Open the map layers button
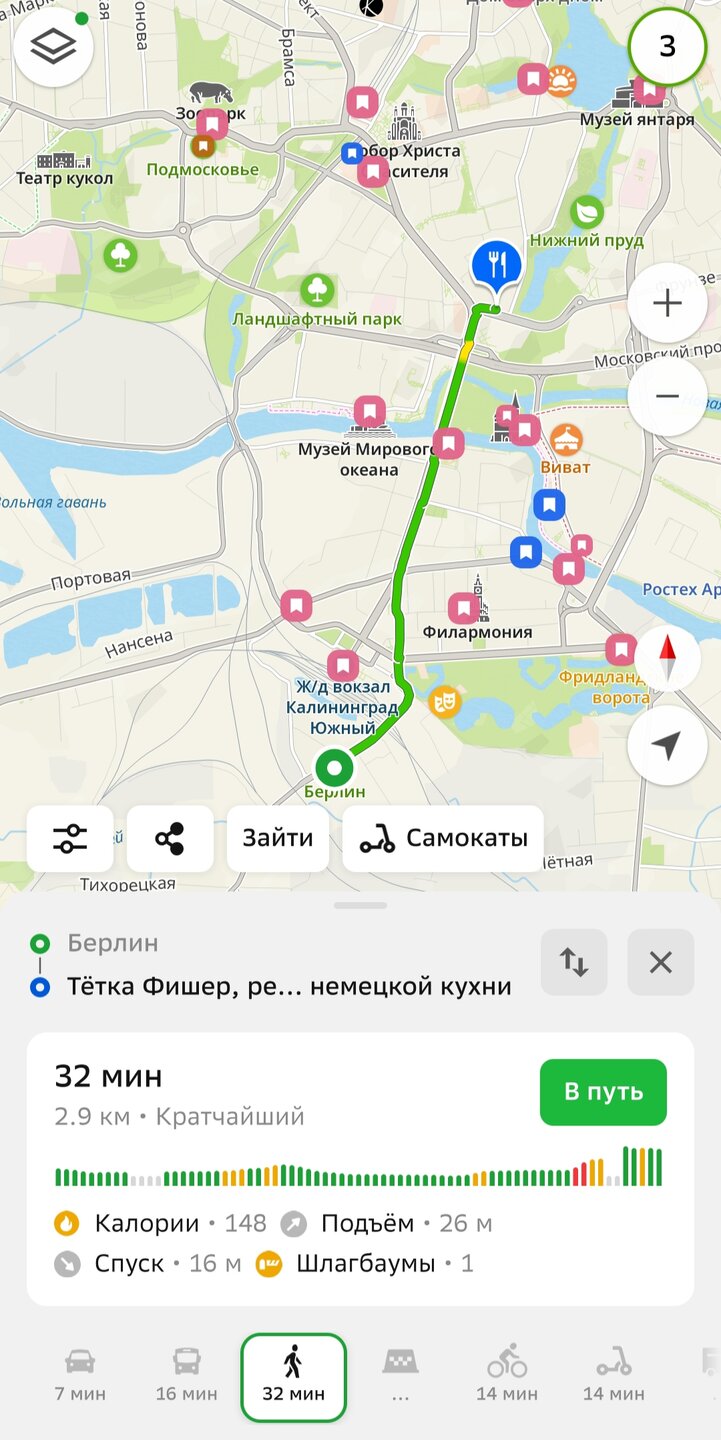Screen dimensions: 721x1440 (53, 45)
